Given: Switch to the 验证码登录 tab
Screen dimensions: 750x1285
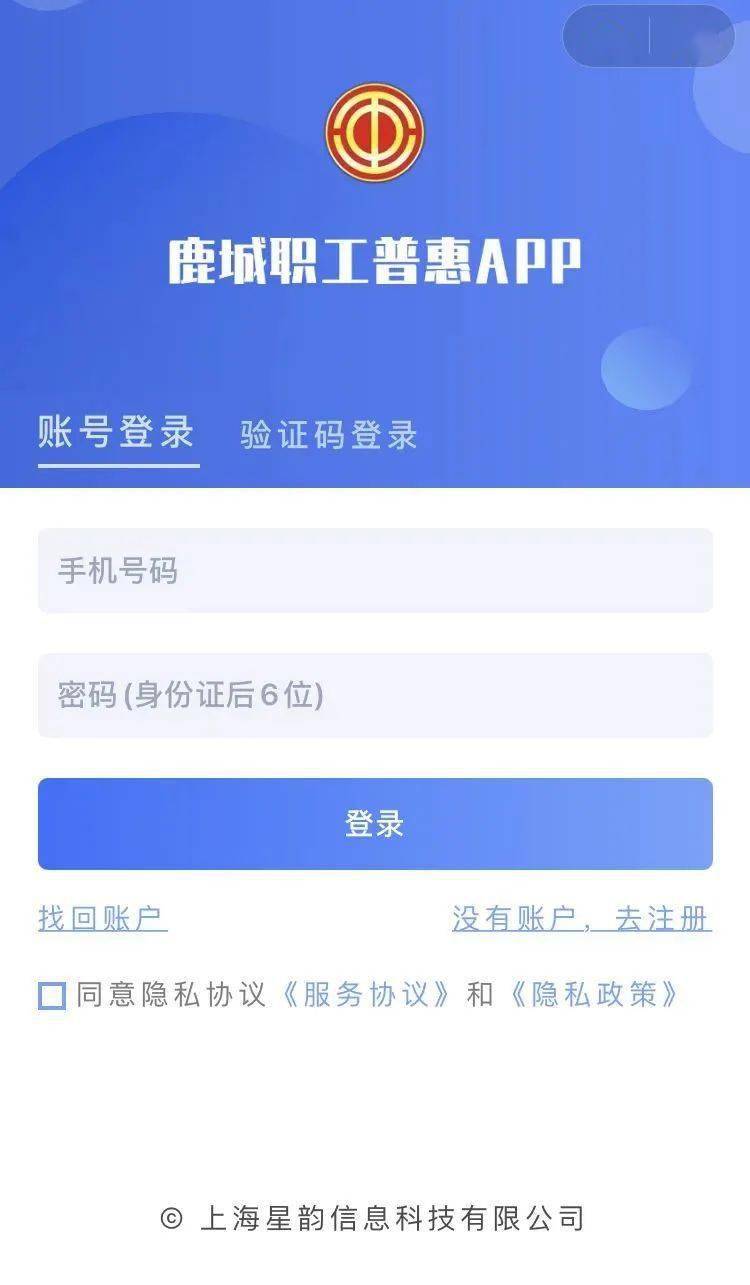Looking at the screenshot, I should (x=328, y=435).
